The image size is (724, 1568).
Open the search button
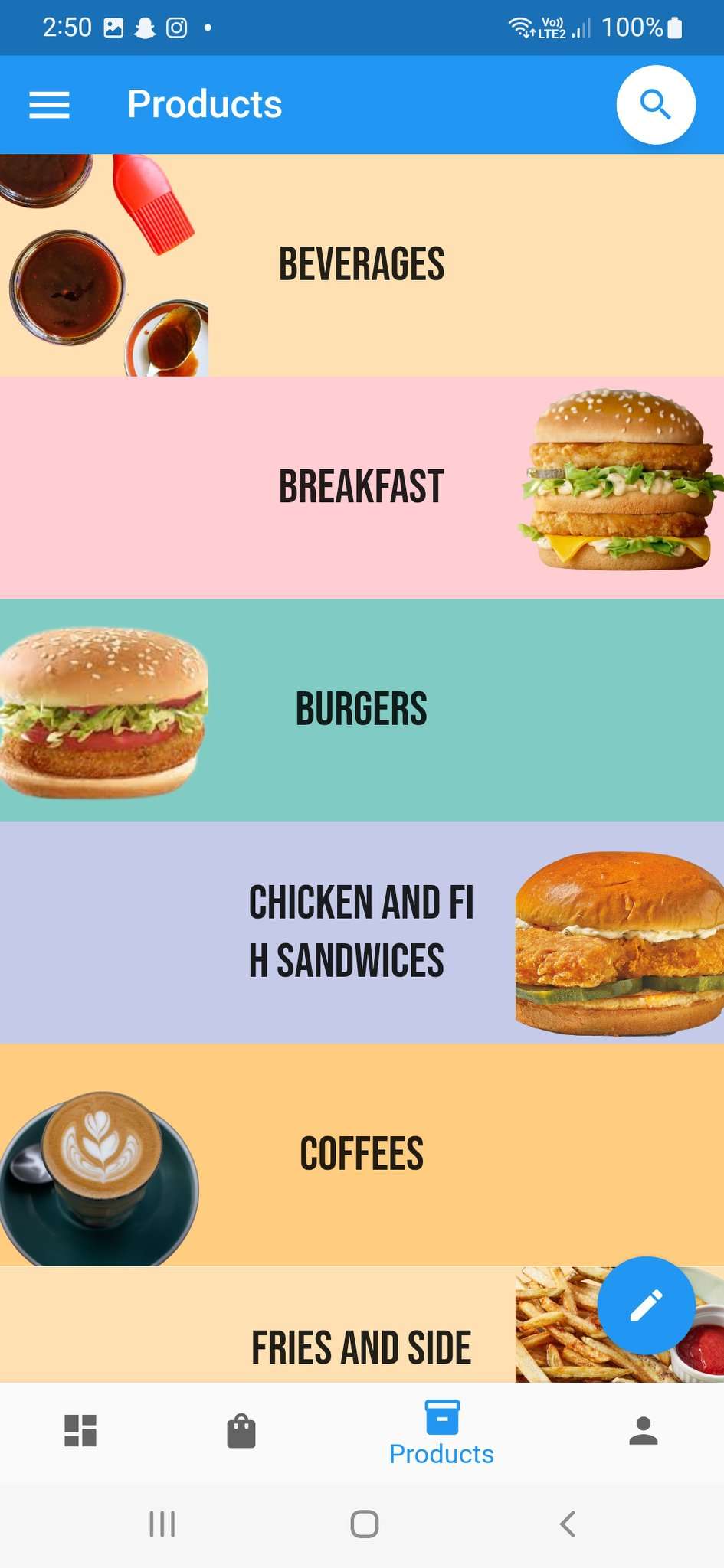click(655, 105)
